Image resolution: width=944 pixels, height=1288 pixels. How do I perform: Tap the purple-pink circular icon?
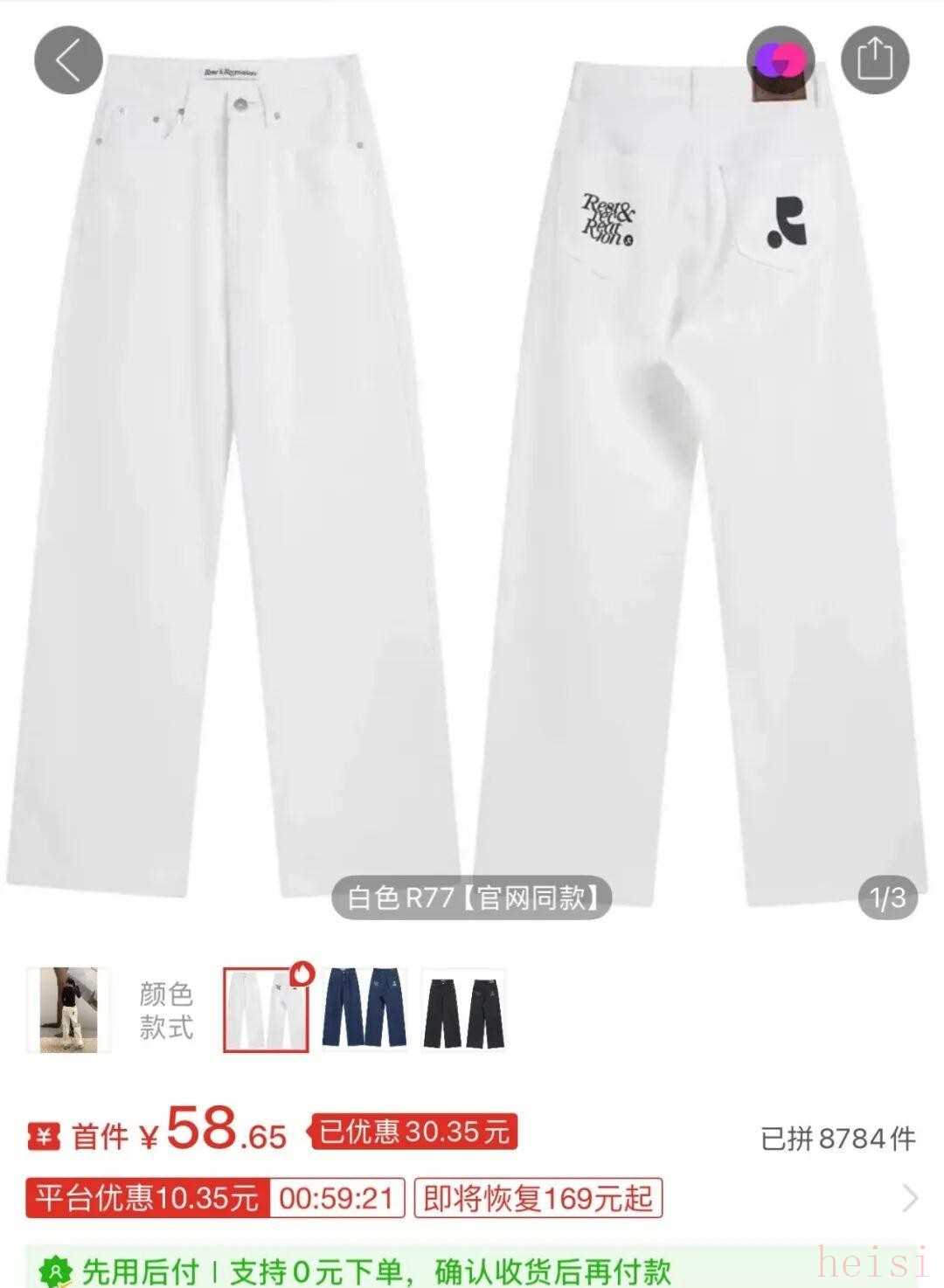point(781,59)
